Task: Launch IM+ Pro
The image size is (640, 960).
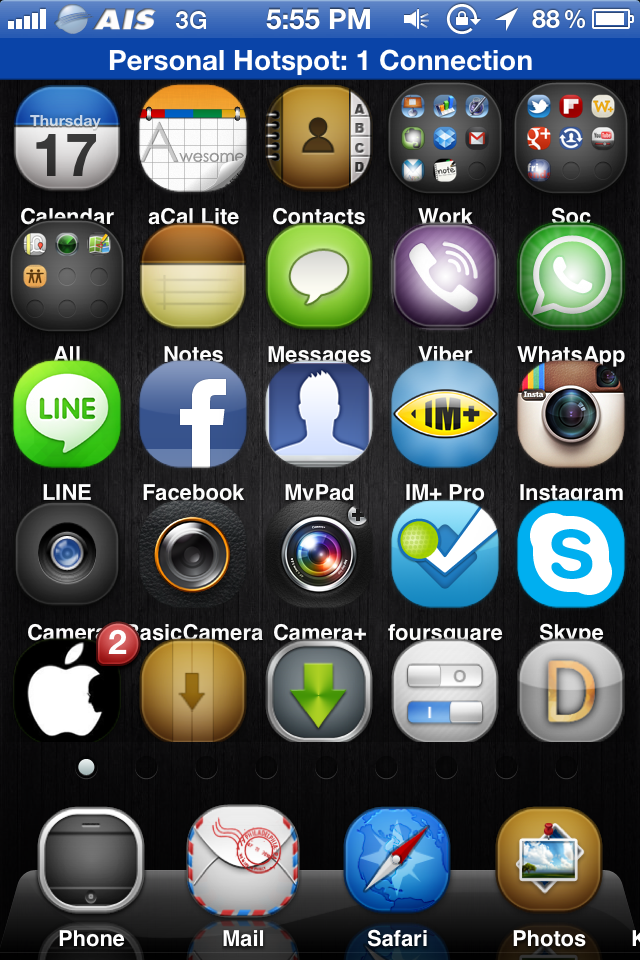Action: coord(445,414)
